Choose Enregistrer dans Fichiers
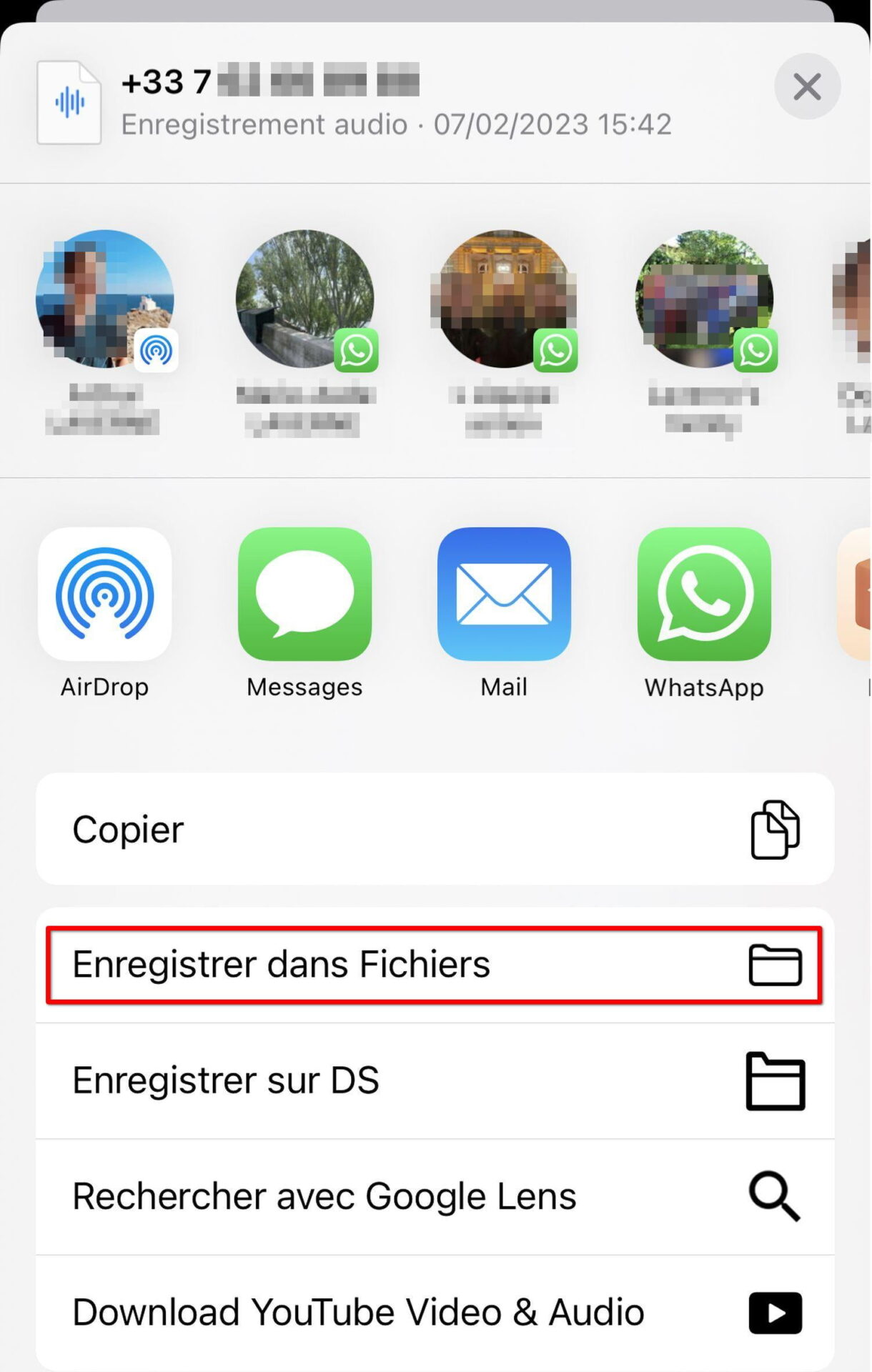Image resolution: width=872 pixels, height=1372 pixels. pos(435,965)
